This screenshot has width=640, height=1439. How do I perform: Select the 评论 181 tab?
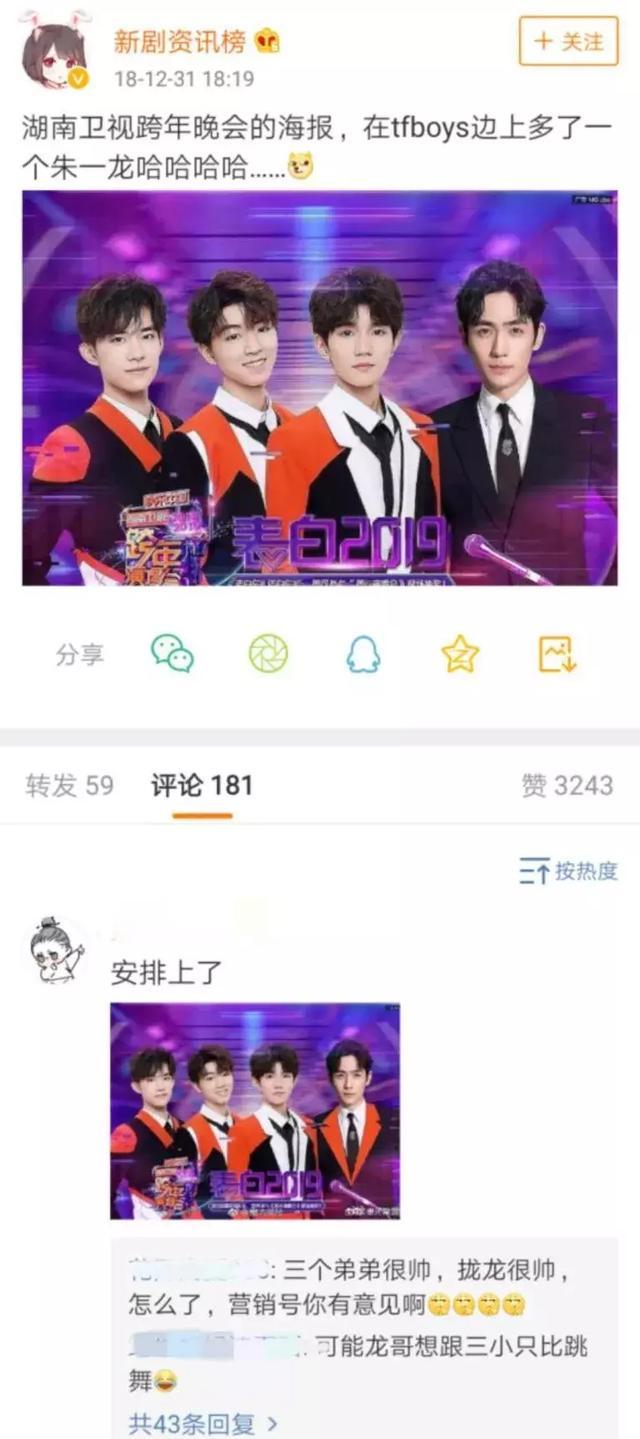202,785
